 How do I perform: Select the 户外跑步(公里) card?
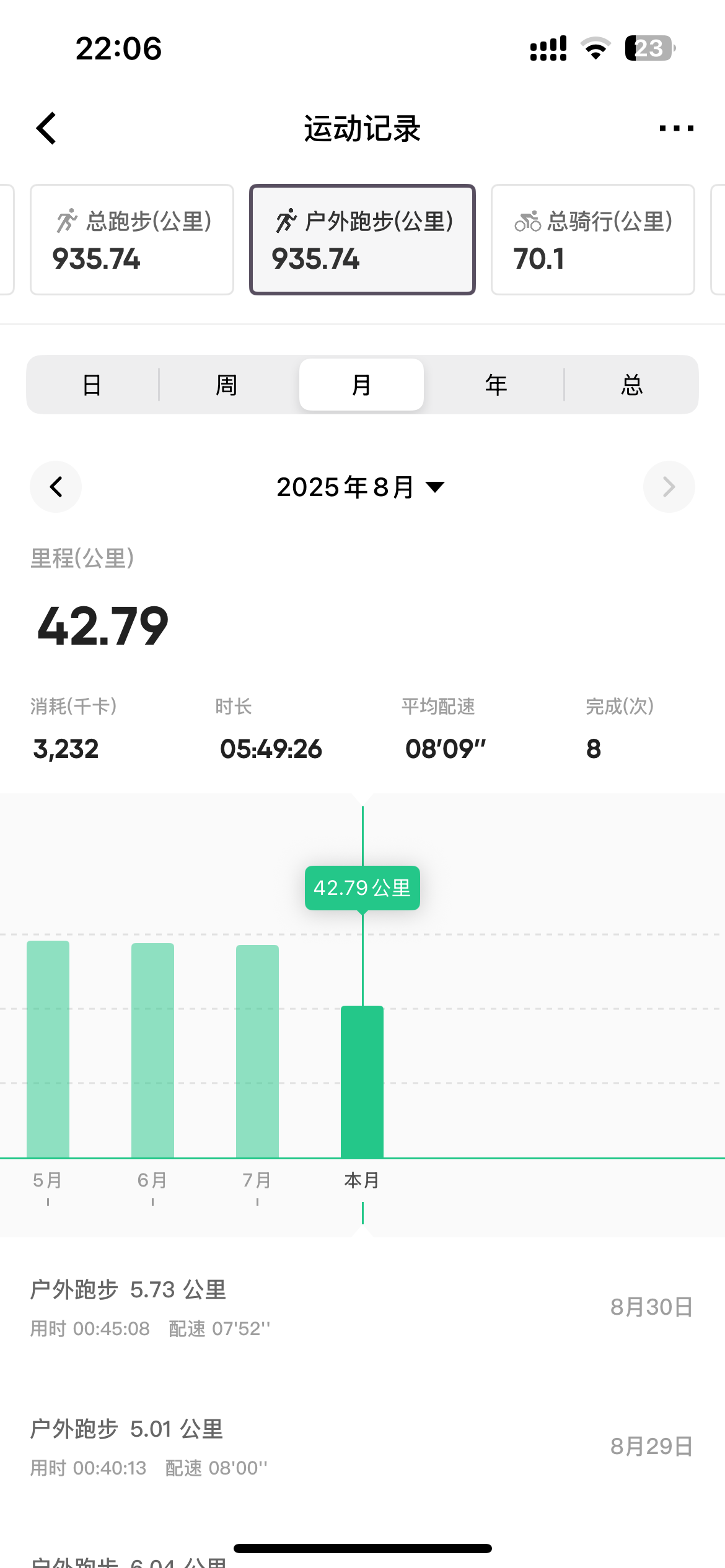click(x=362, y=240)
